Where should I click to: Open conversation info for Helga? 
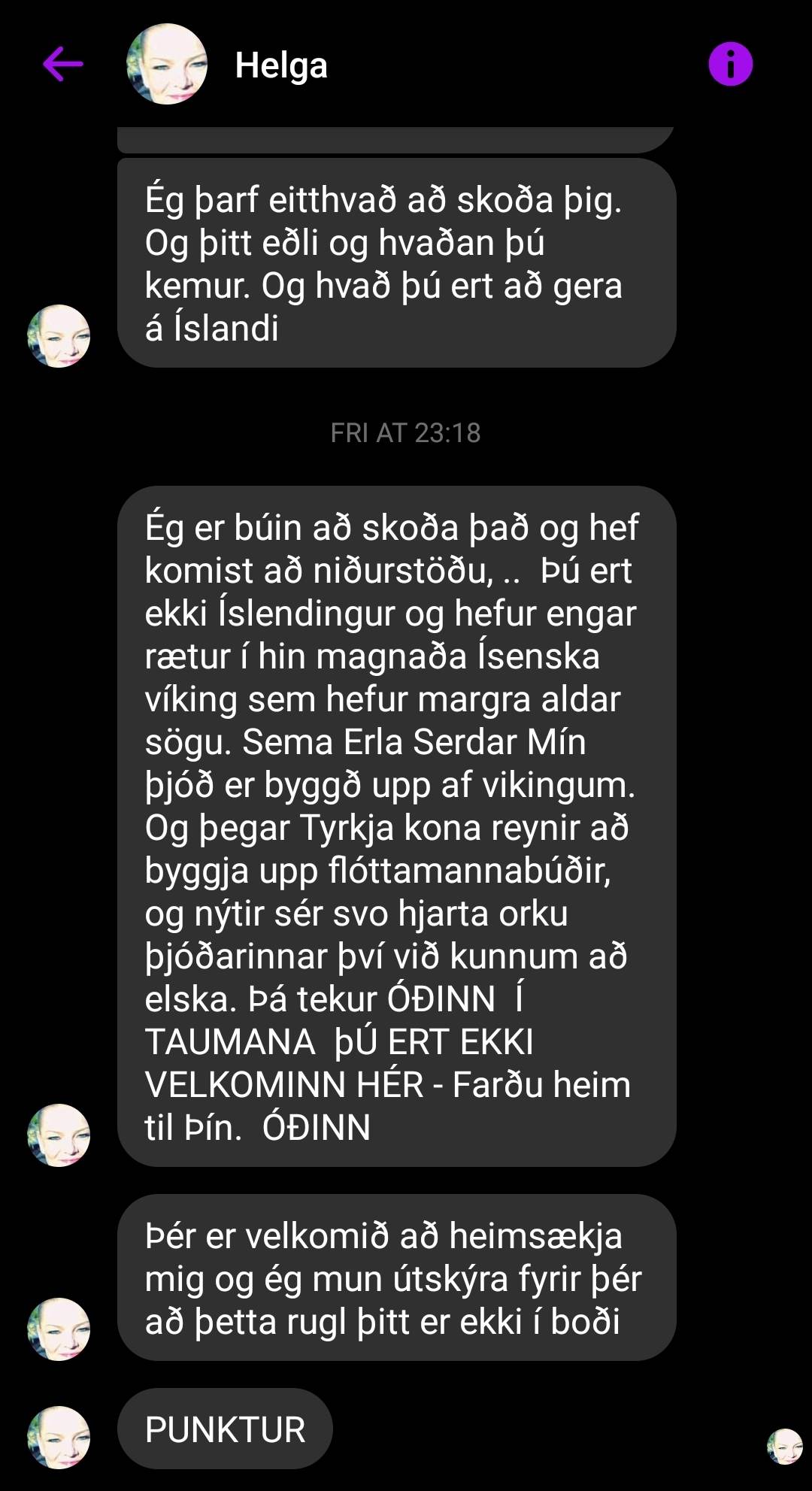click(730, 64)
